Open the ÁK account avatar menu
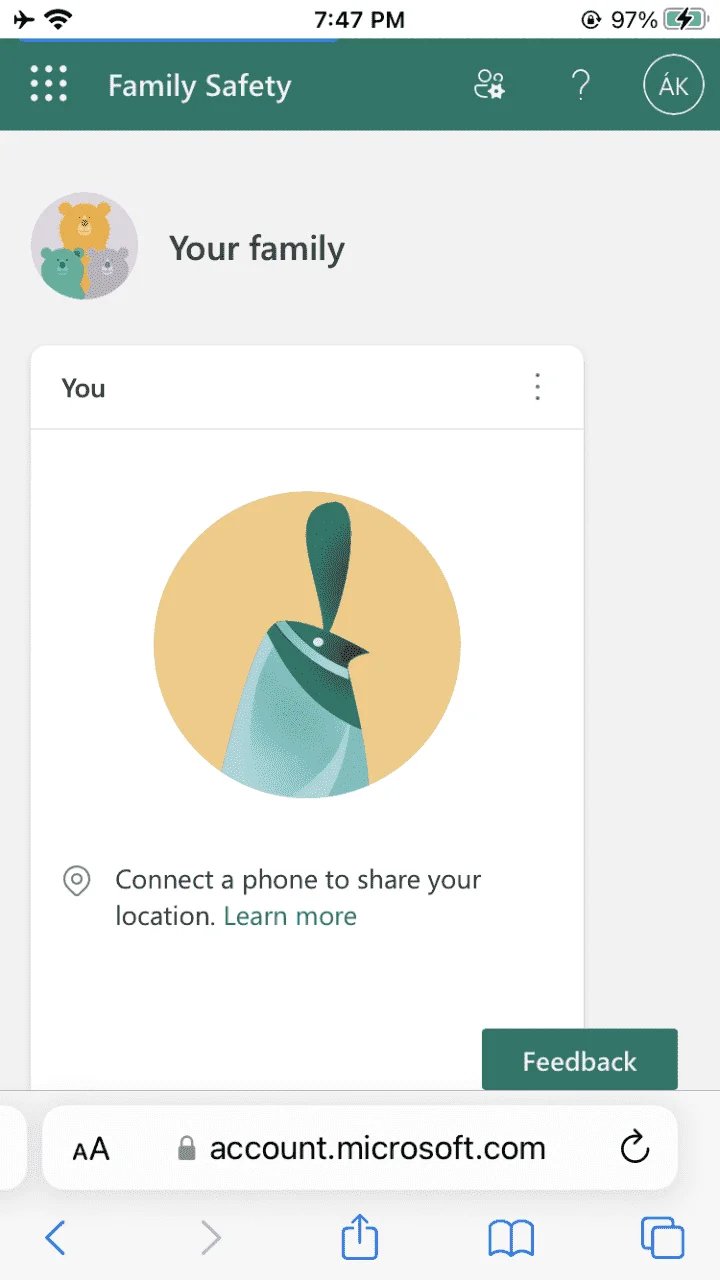 coord(674,85)
